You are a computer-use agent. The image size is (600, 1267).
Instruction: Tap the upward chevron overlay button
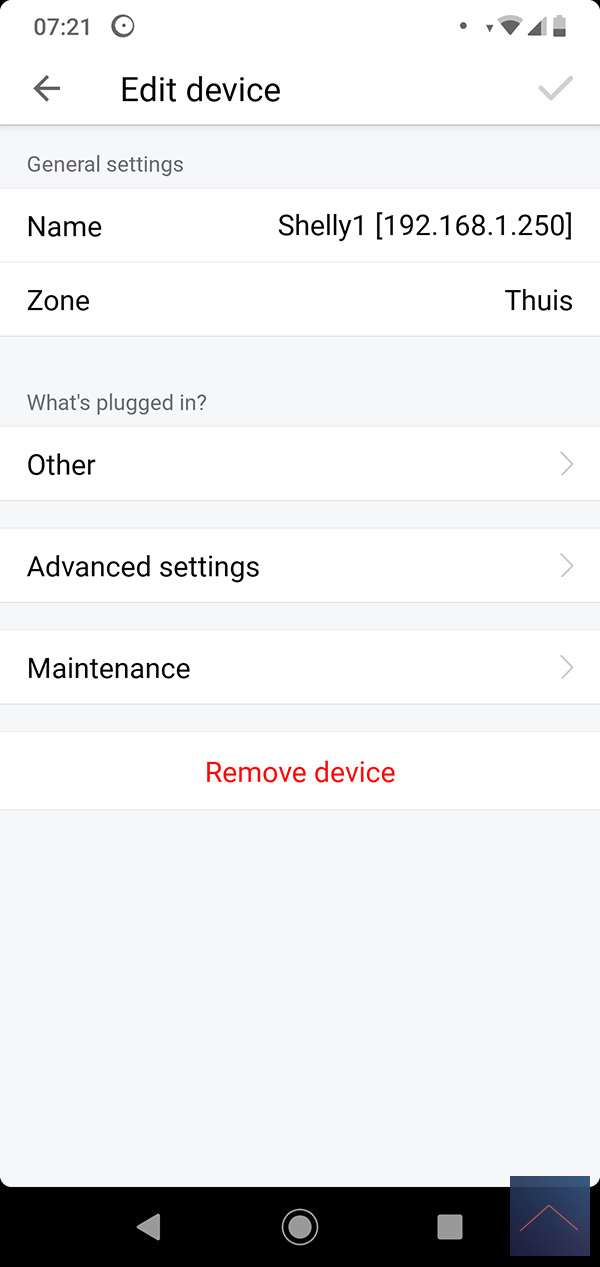(x=549, y=1217)
